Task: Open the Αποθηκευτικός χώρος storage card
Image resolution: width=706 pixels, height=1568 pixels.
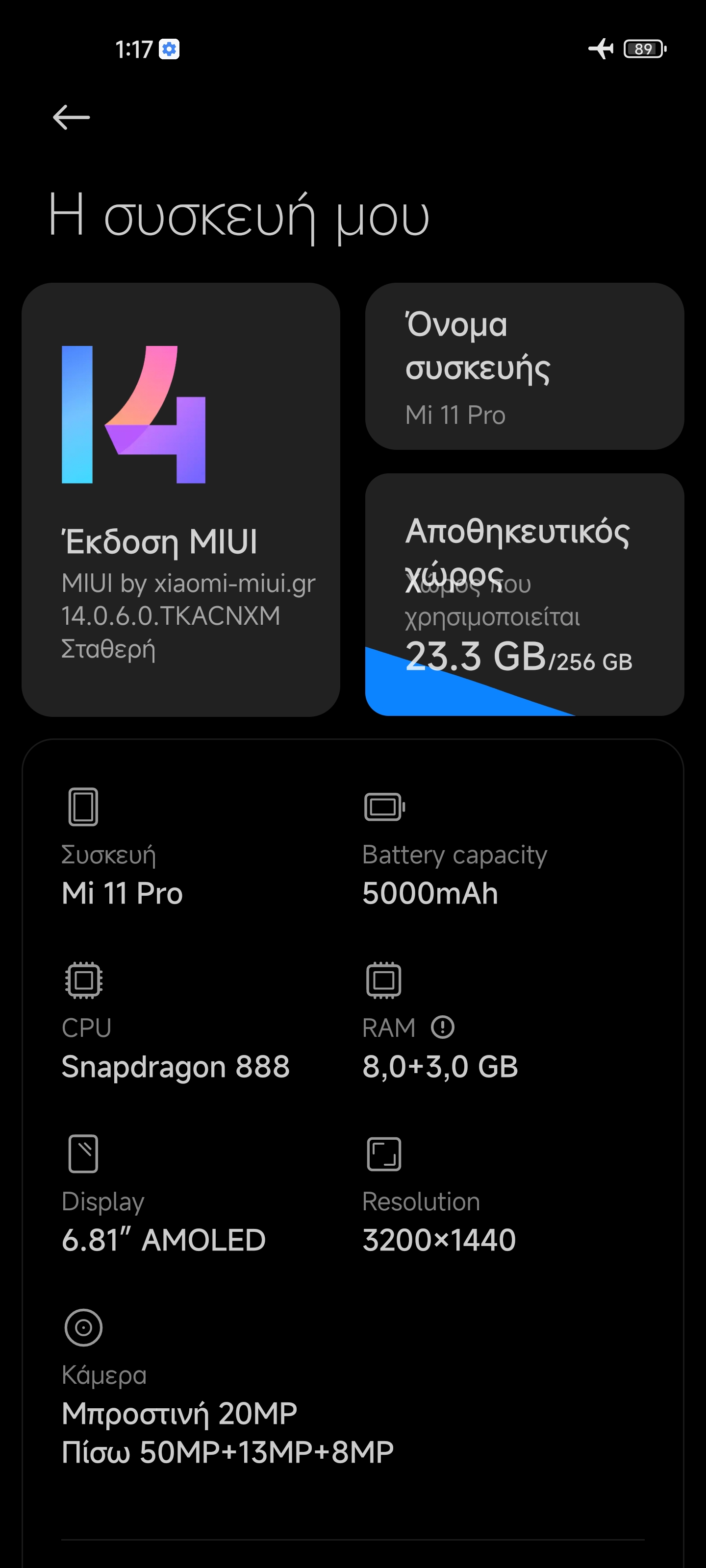Action: tap(524, 594)
